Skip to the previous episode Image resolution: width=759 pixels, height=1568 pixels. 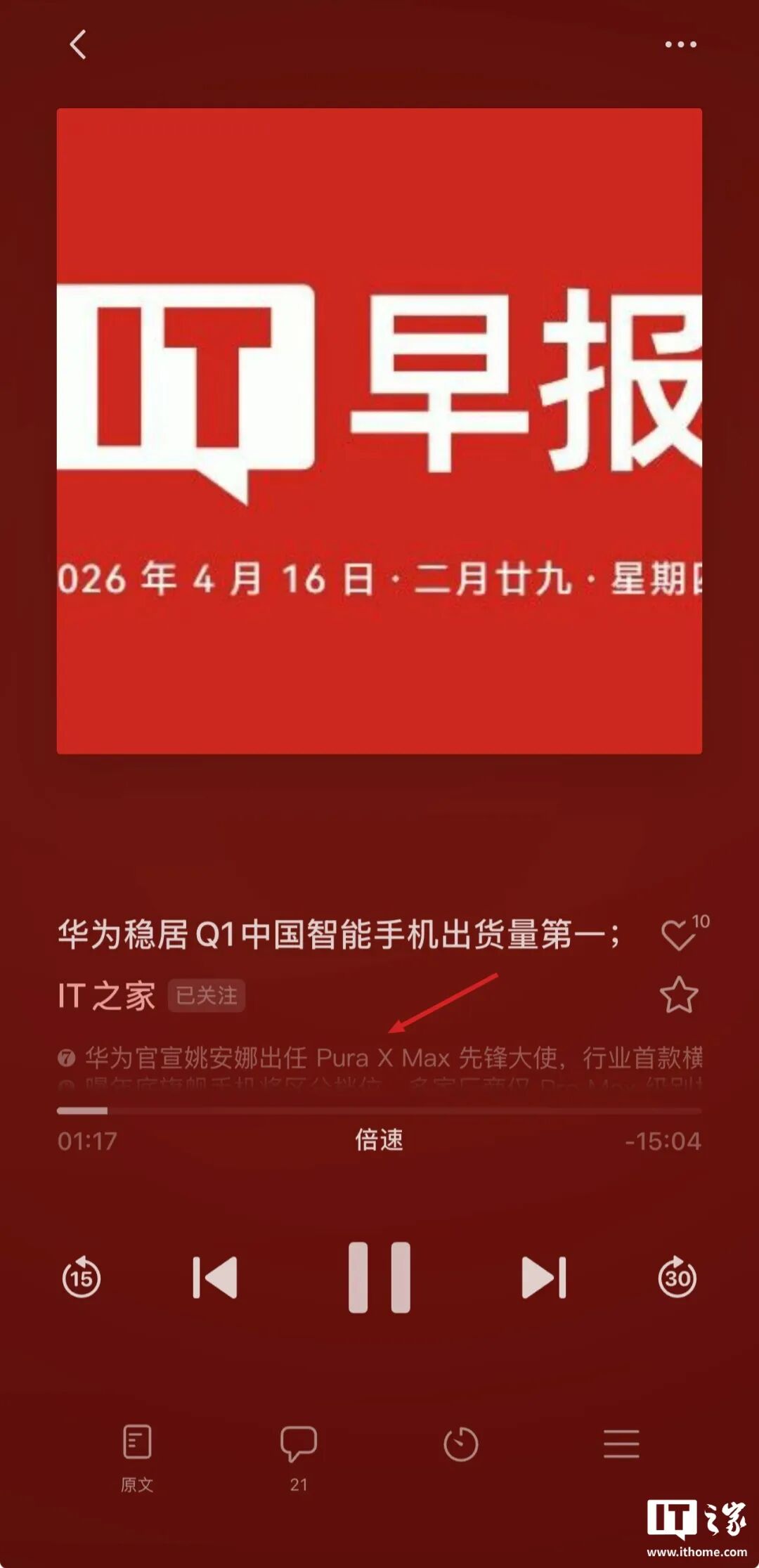pyautogui.click(x=215, y=1277)
